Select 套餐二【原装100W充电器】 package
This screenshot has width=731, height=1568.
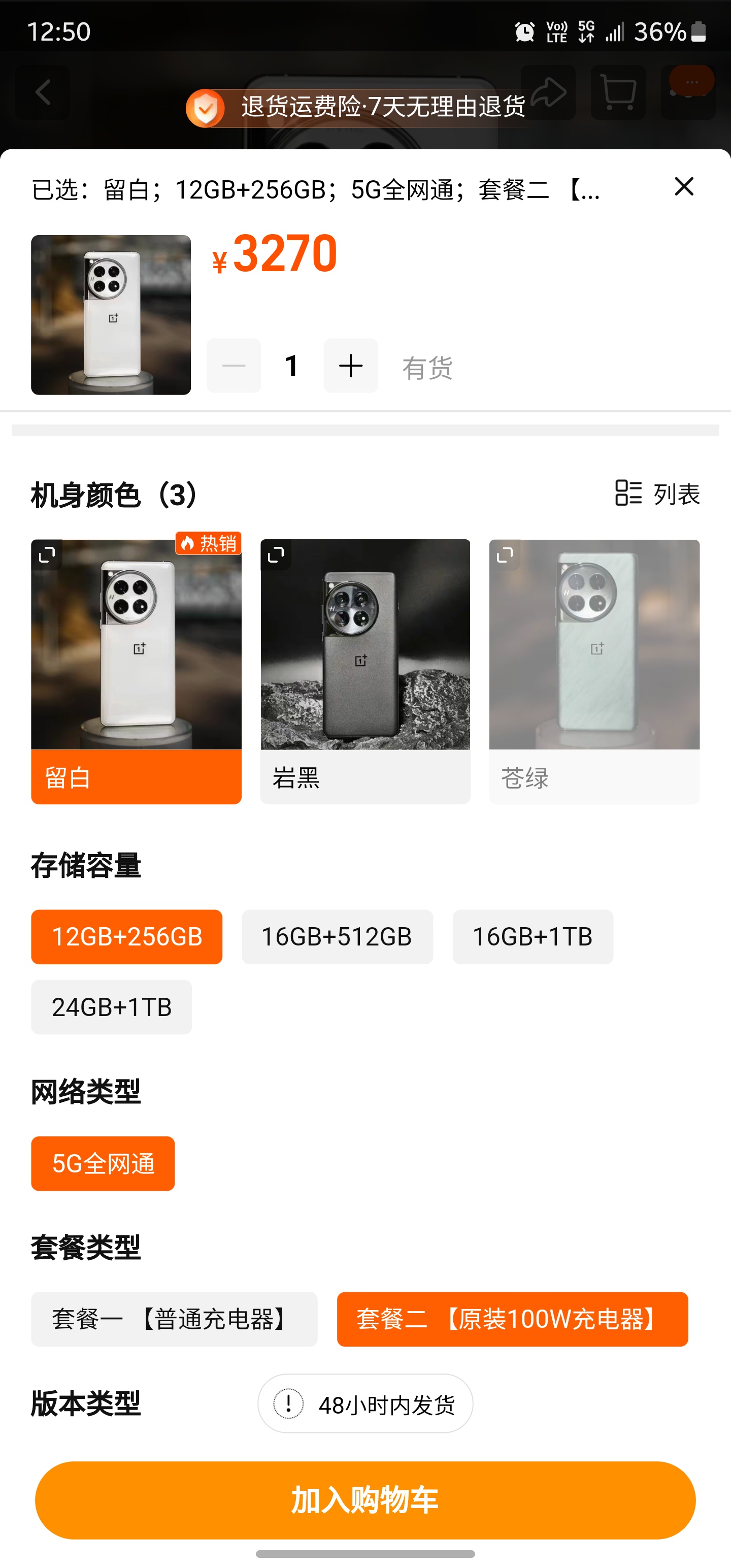point(513,1319)
